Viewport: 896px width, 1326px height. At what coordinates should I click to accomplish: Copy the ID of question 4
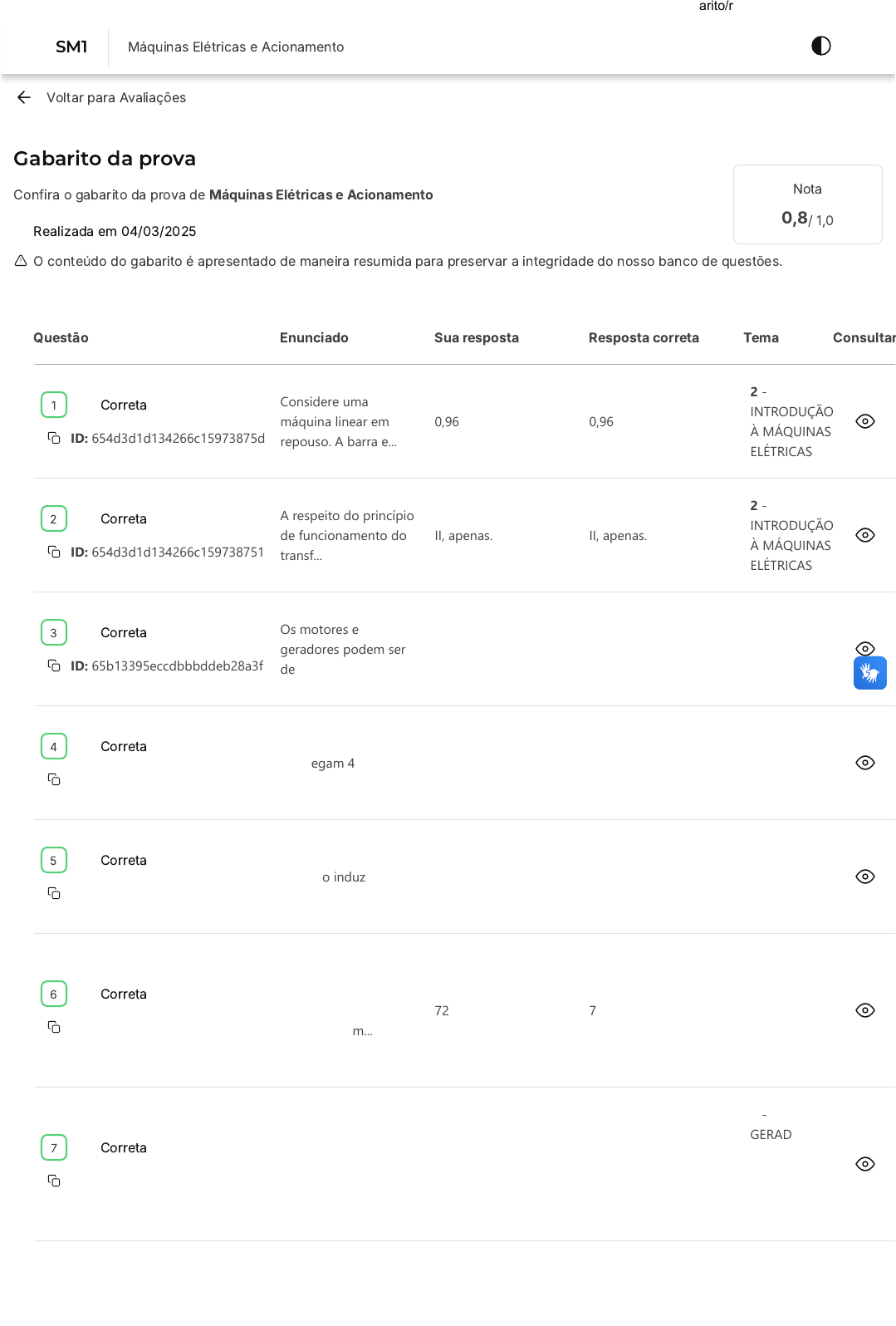click(x=54, y=779)
